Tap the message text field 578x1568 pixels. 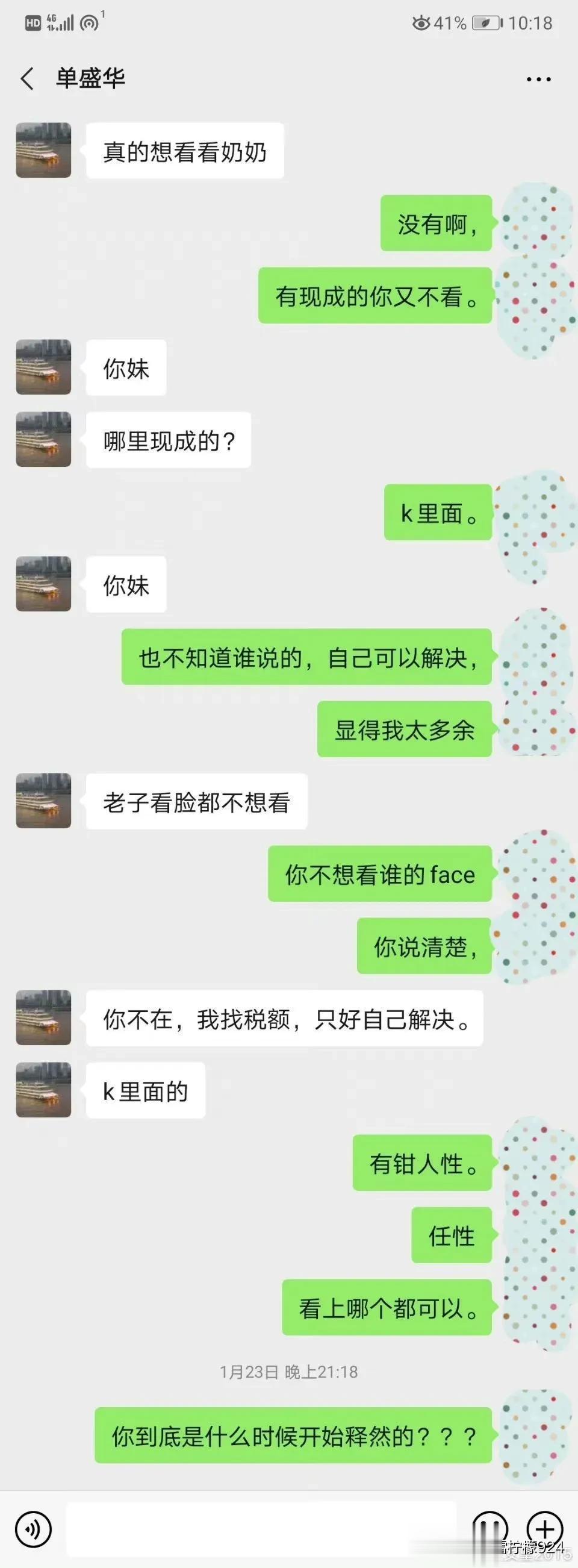click(262, 1529)
